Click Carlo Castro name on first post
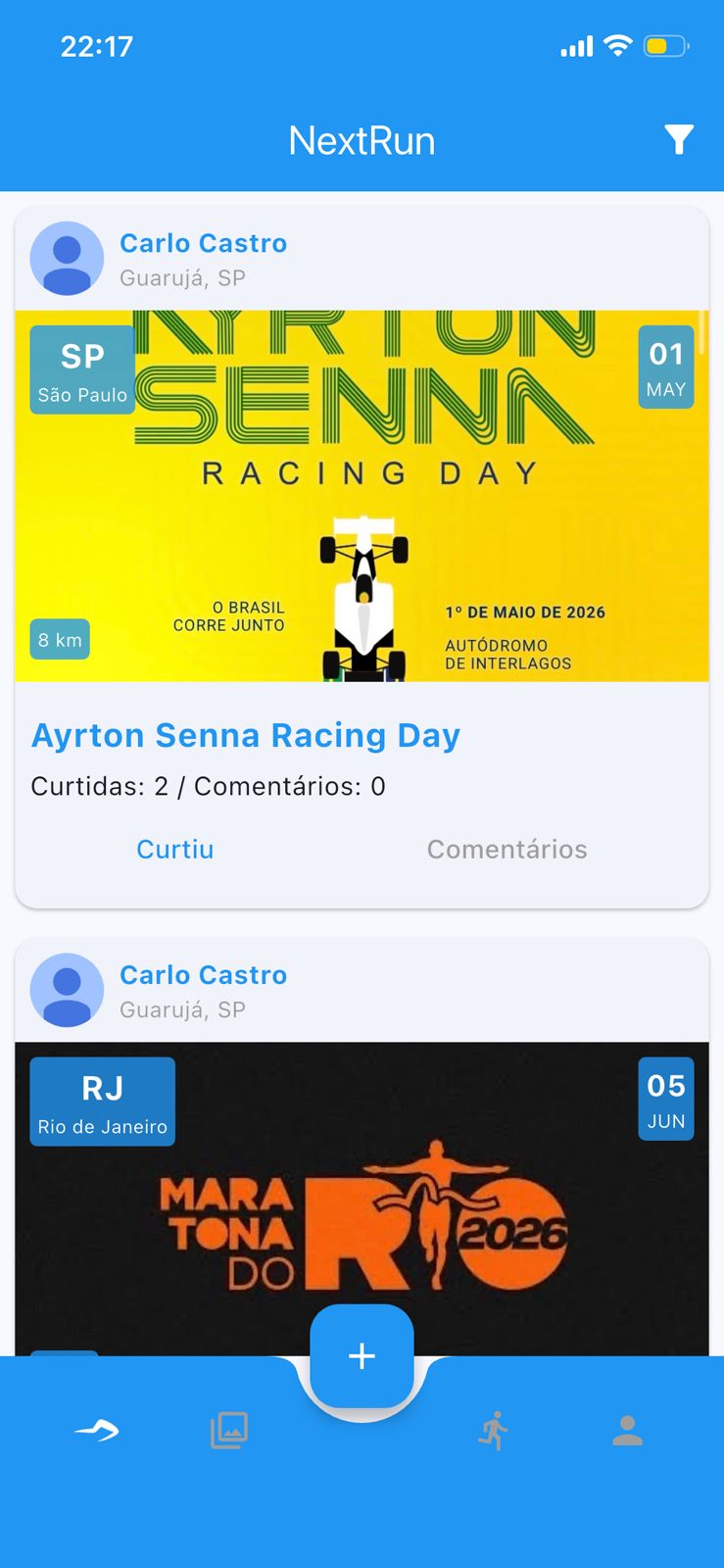The width and height of the screenshot is (724, 1568). coord(203,243)
